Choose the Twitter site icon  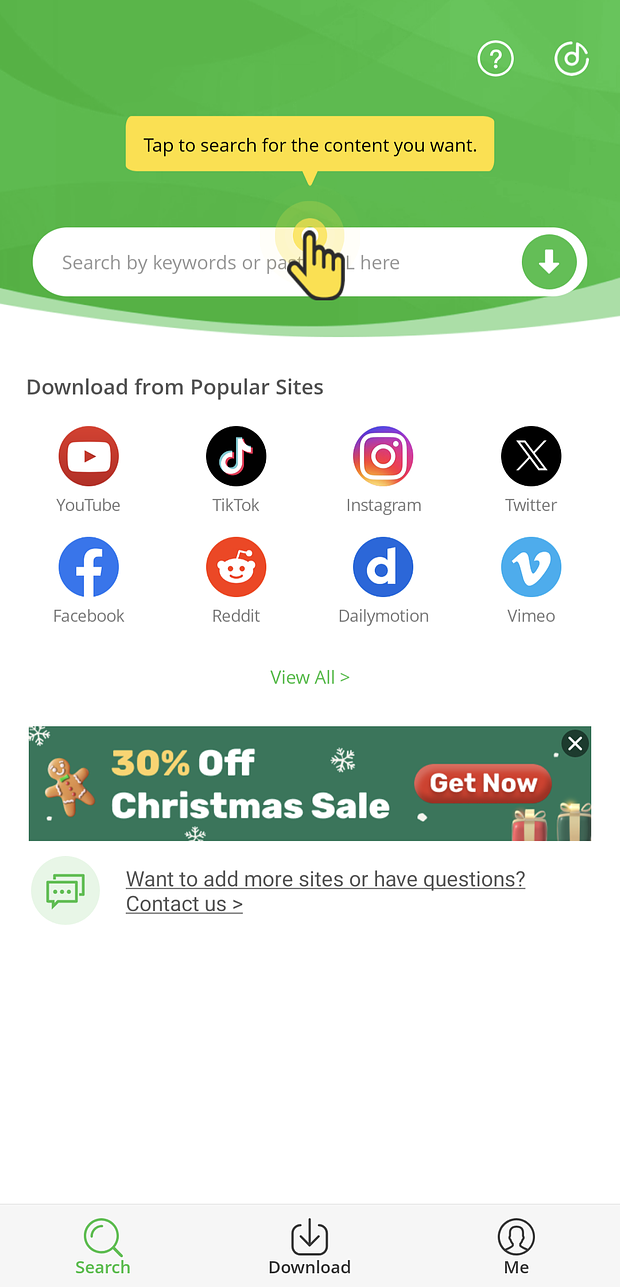coord(531,457)
